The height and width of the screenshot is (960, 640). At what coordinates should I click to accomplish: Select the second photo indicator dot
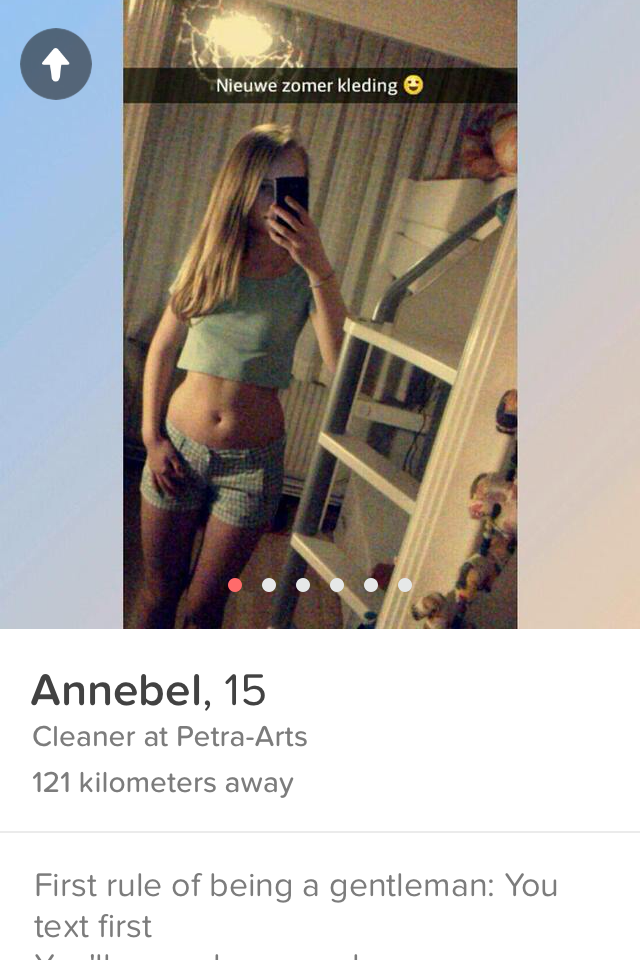[269, 585]
